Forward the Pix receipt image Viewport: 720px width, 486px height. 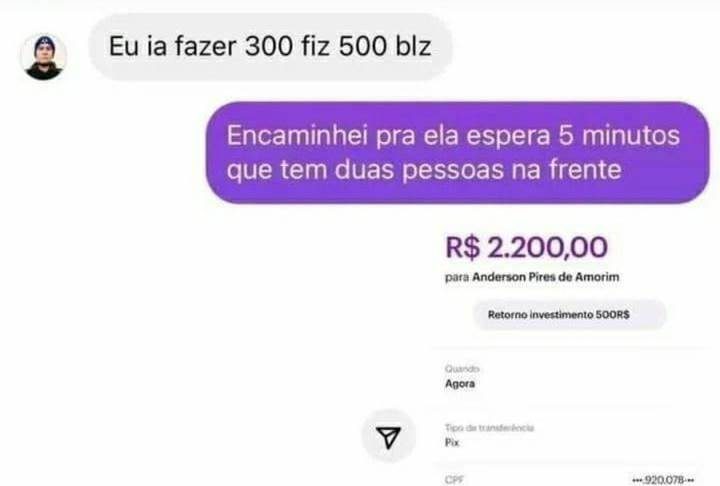click(x=393, y=436)
